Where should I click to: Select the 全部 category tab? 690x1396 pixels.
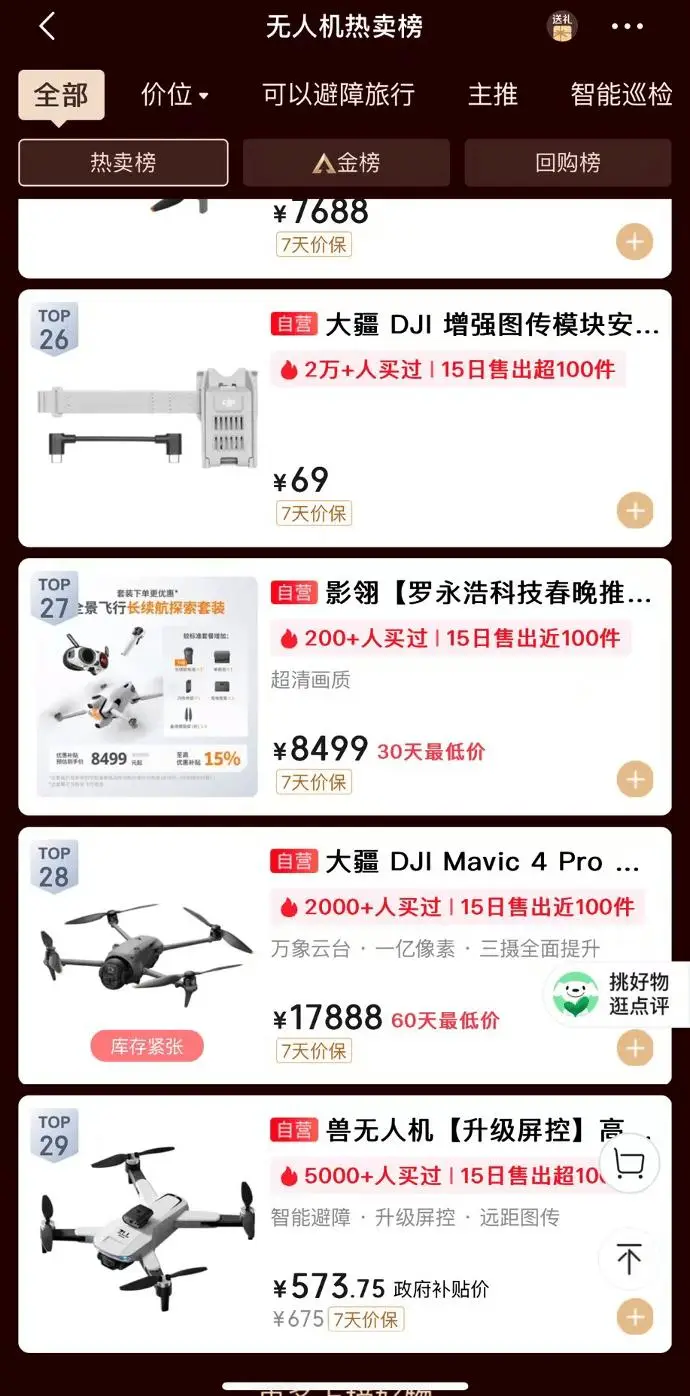point(61,95)
